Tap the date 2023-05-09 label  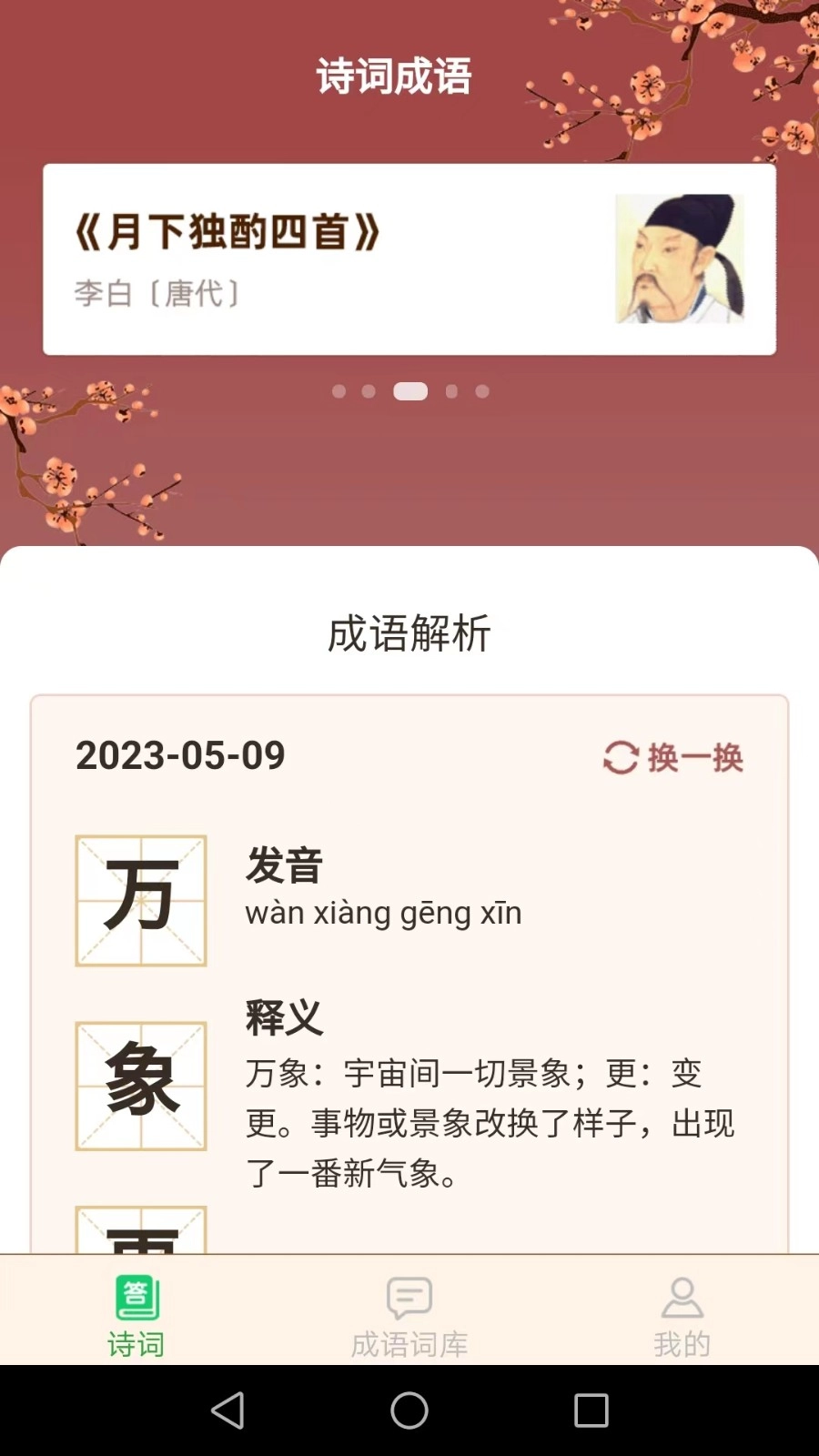(x=180, y=755)
